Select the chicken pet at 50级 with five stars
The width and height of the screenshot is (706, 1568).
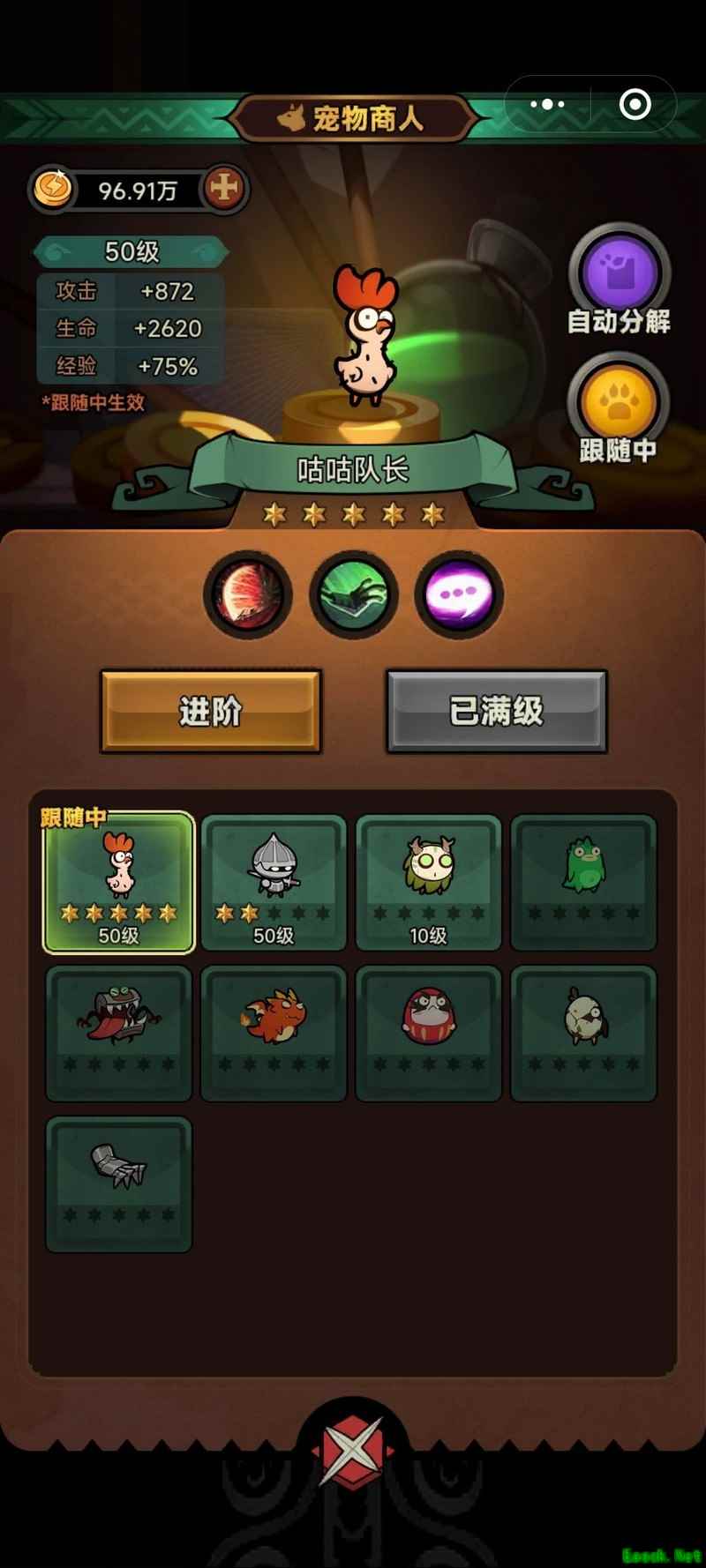pyautogui.click(x=119, y=882)
